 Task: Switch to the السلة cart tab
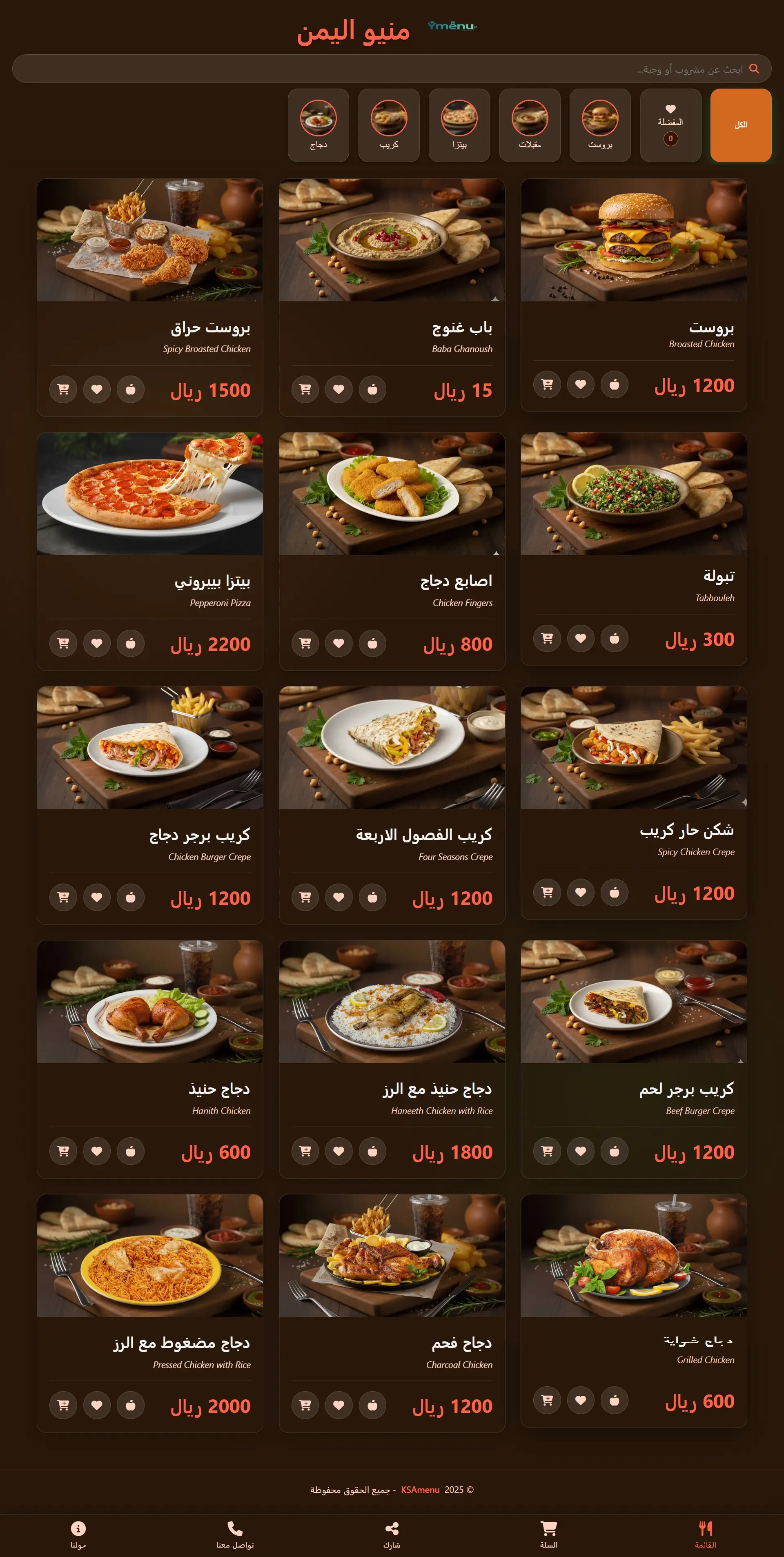click(548, 1534)
